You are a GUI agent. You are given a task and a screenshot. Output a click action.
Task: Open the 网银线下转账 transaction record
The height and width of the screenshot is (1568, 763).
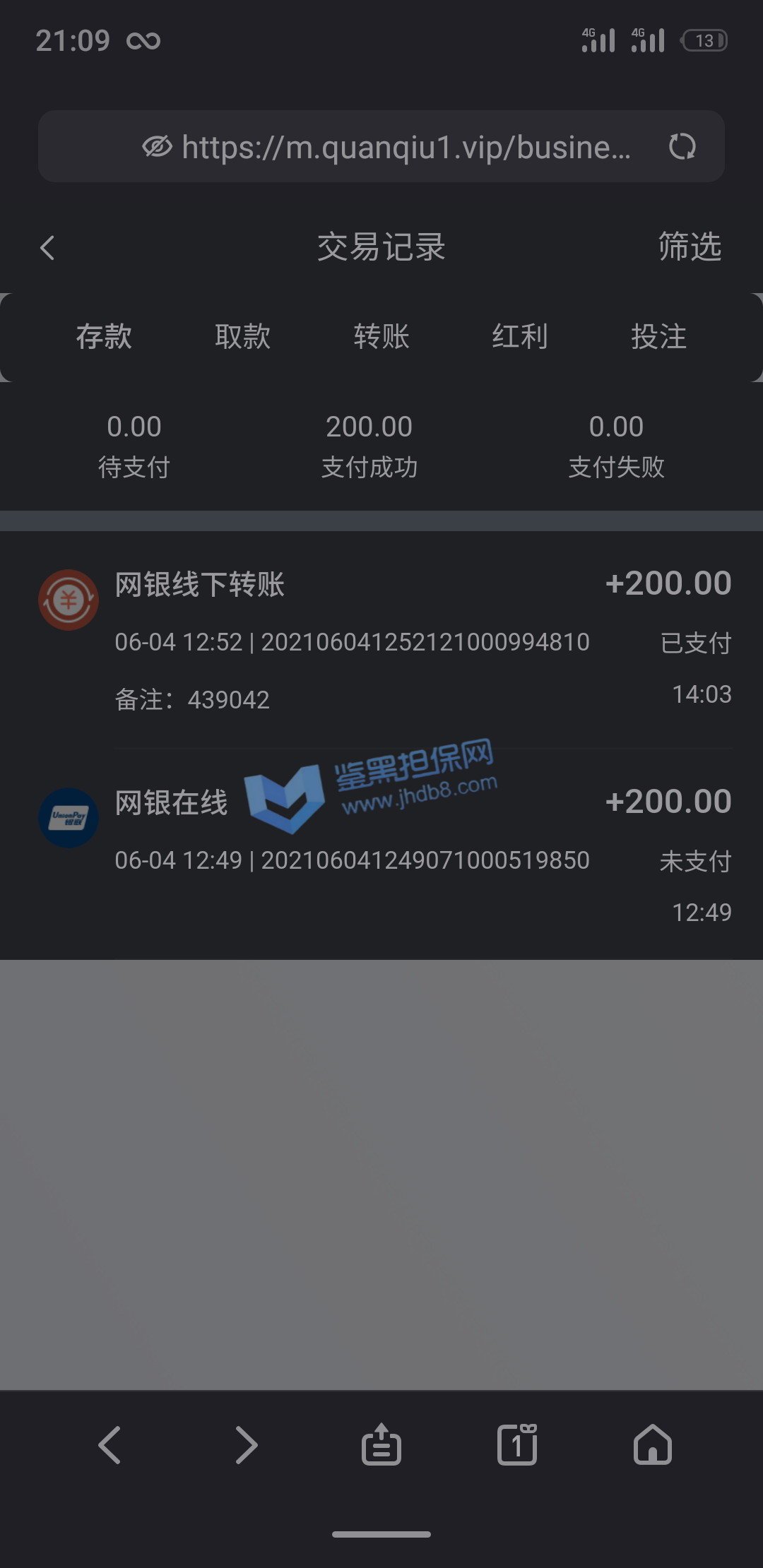click(381, 639)
